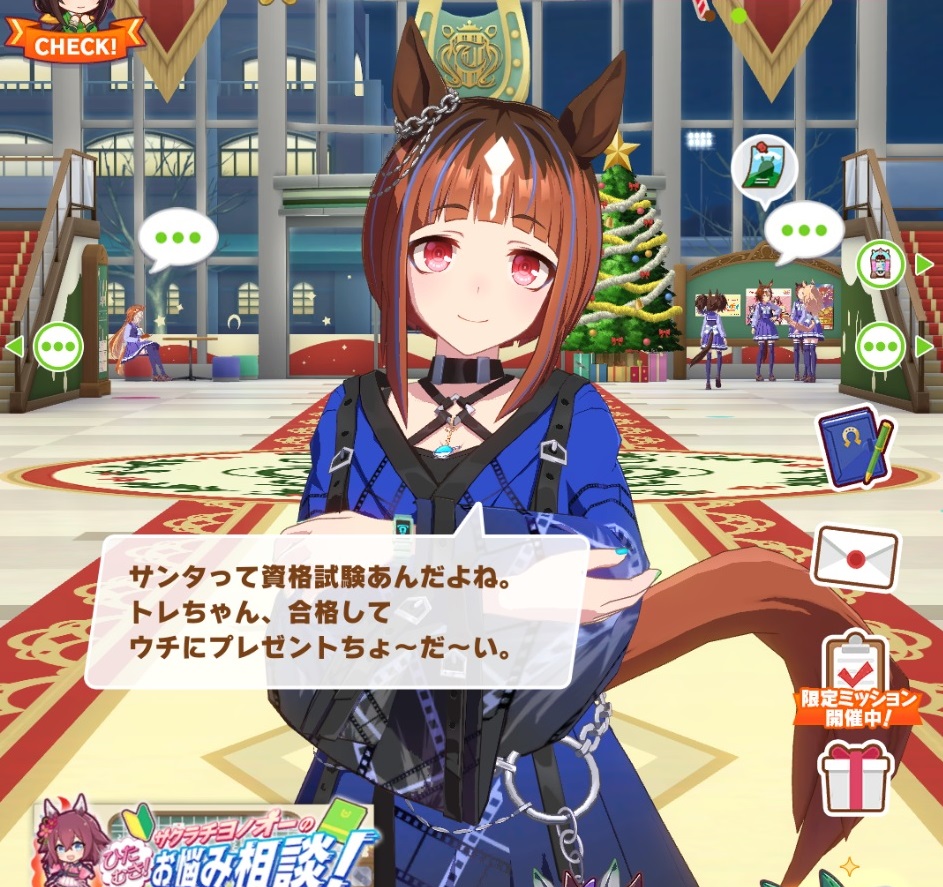
Task: Open the gift box presents
Action: [855, 777]
